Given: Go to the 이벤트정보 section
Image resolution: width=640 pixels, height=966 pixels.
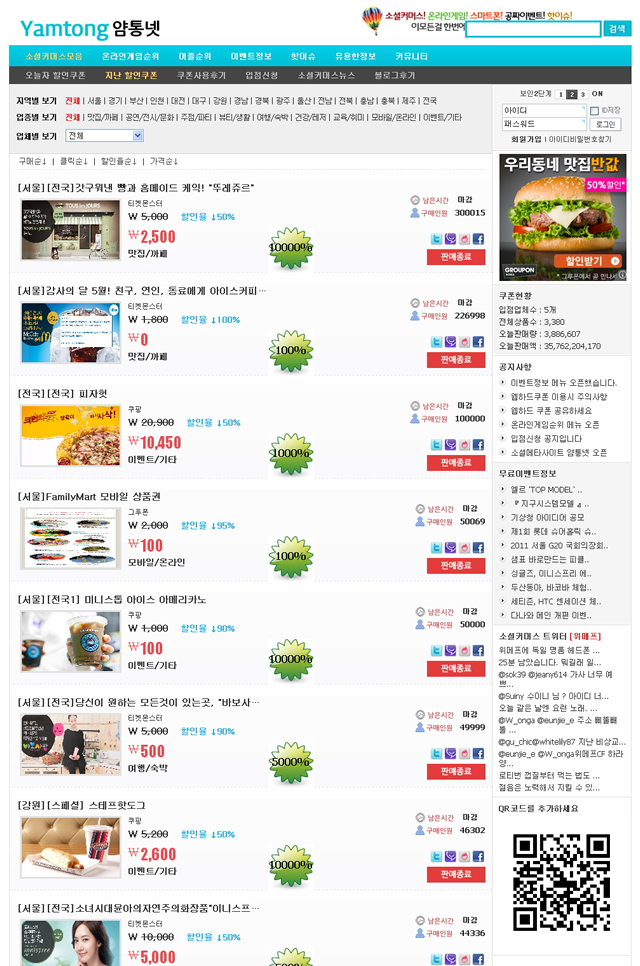Looking at the screenshot, I should pyautogui.click(x=251, y=56).
